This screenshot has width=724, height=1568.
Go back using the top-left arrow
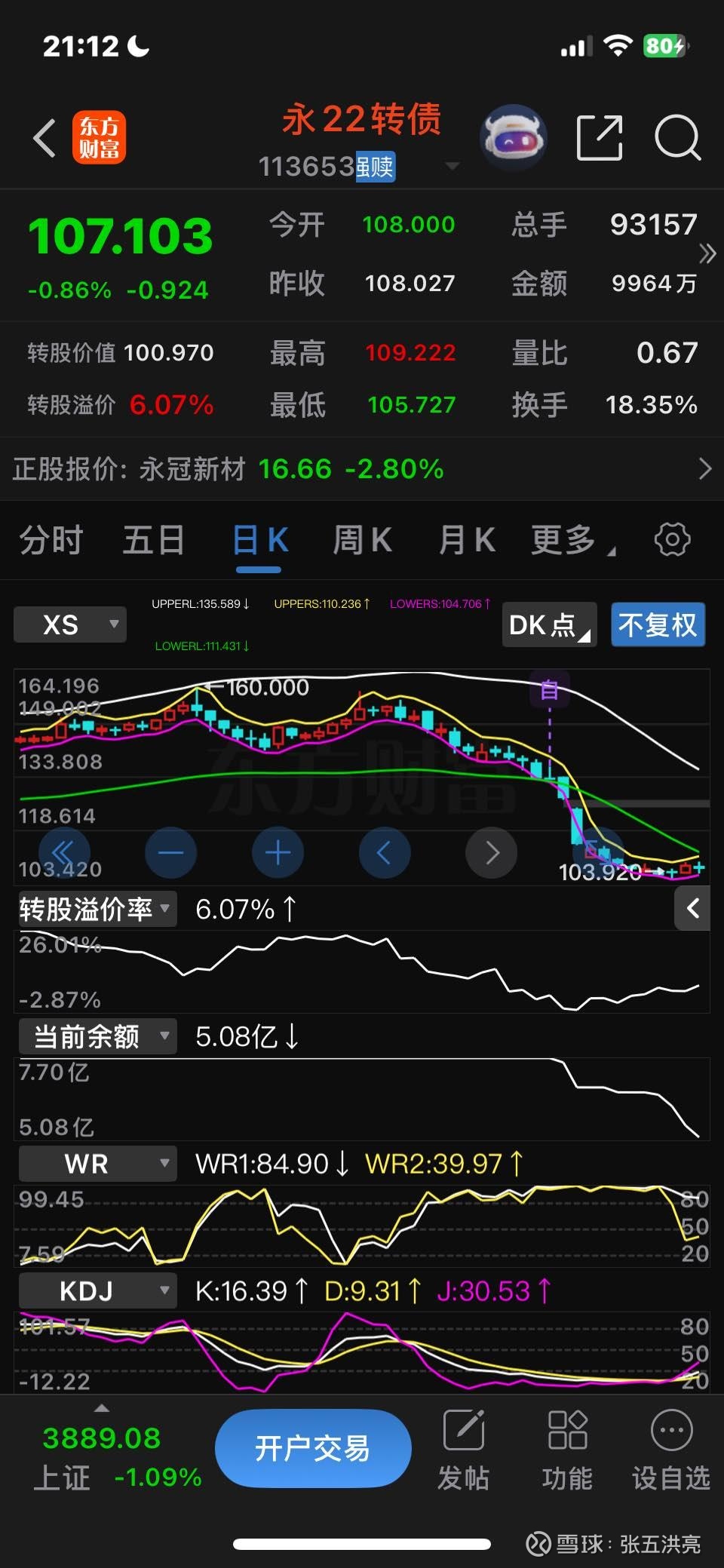45,138
